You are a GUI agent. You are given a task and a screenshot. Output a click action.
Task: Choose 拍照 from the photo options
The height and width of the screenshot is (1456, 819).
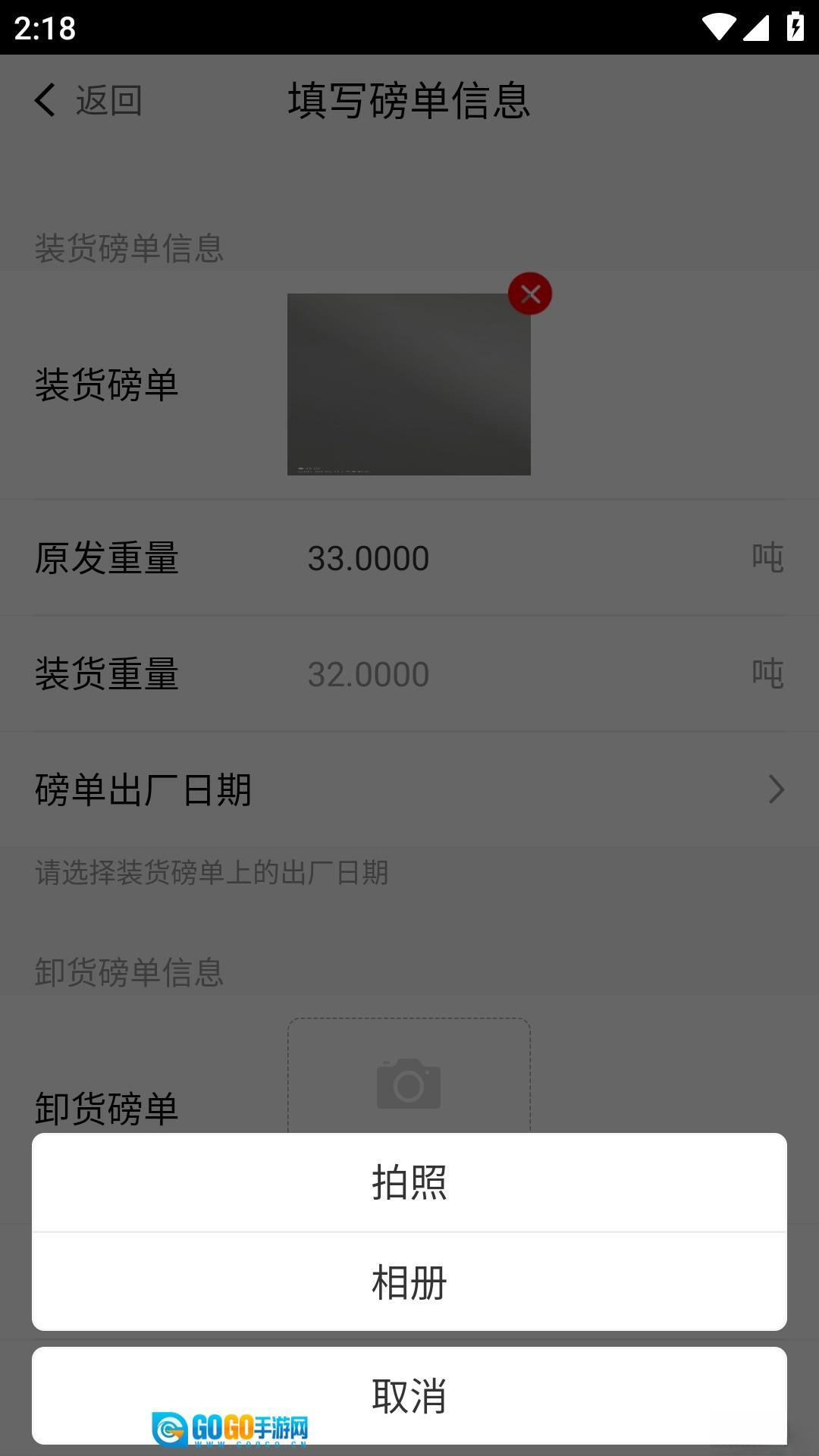[x=409, y=1181]
